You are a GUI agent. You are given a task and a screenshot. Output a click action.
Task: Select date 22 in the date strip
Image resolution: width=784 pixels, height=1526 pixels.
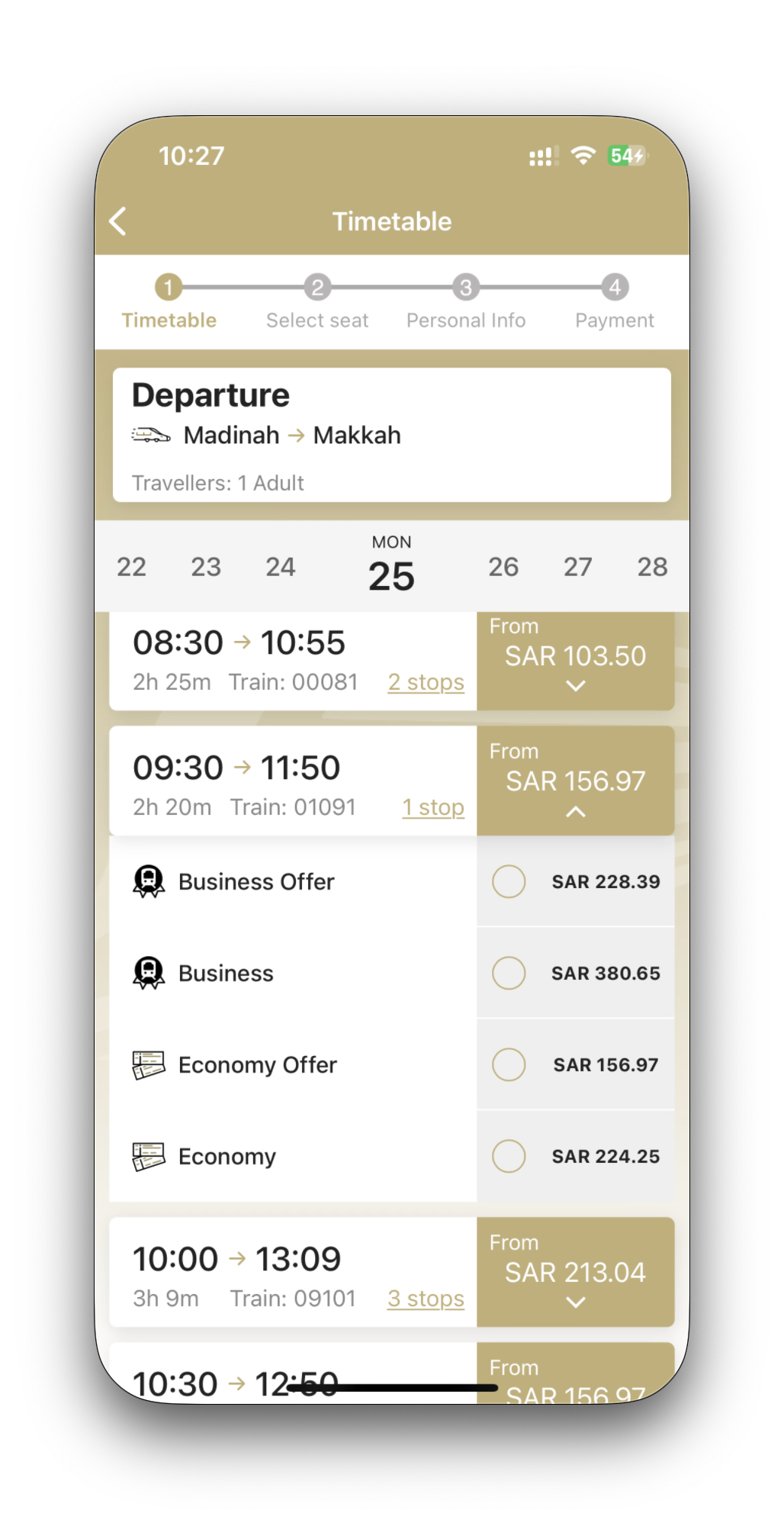[131, 567]
